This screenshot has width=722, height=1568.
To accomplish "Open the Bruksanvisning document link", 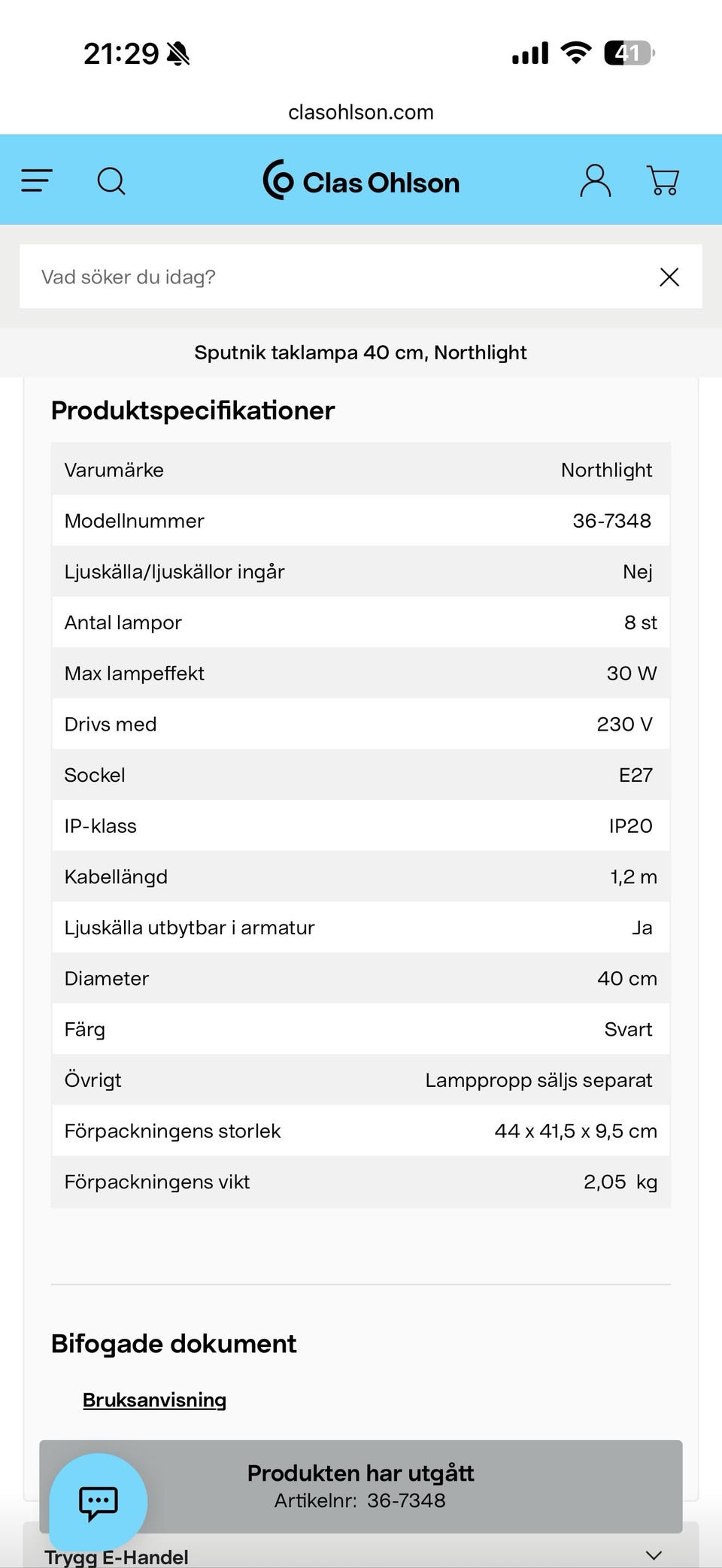I will point(154,1400).
